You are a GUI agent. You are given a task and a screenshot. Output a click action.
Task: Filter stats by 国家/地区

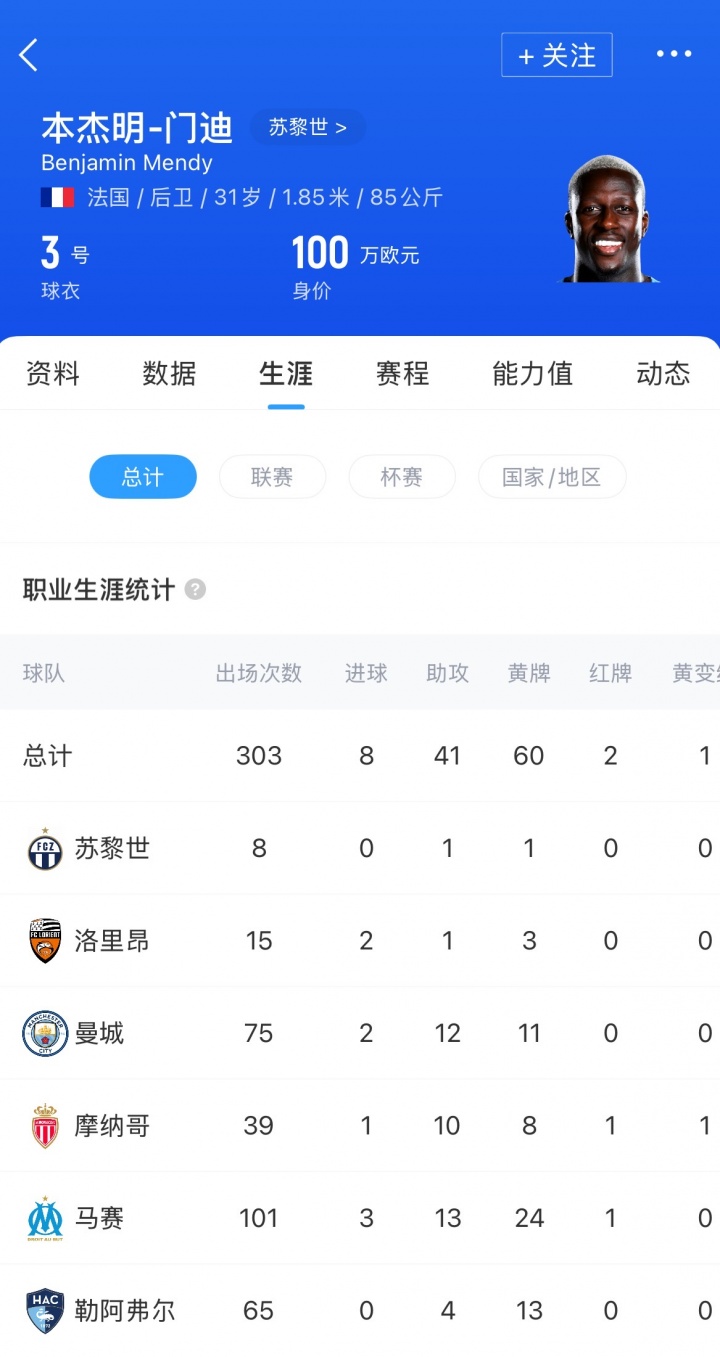click(552, 477)
